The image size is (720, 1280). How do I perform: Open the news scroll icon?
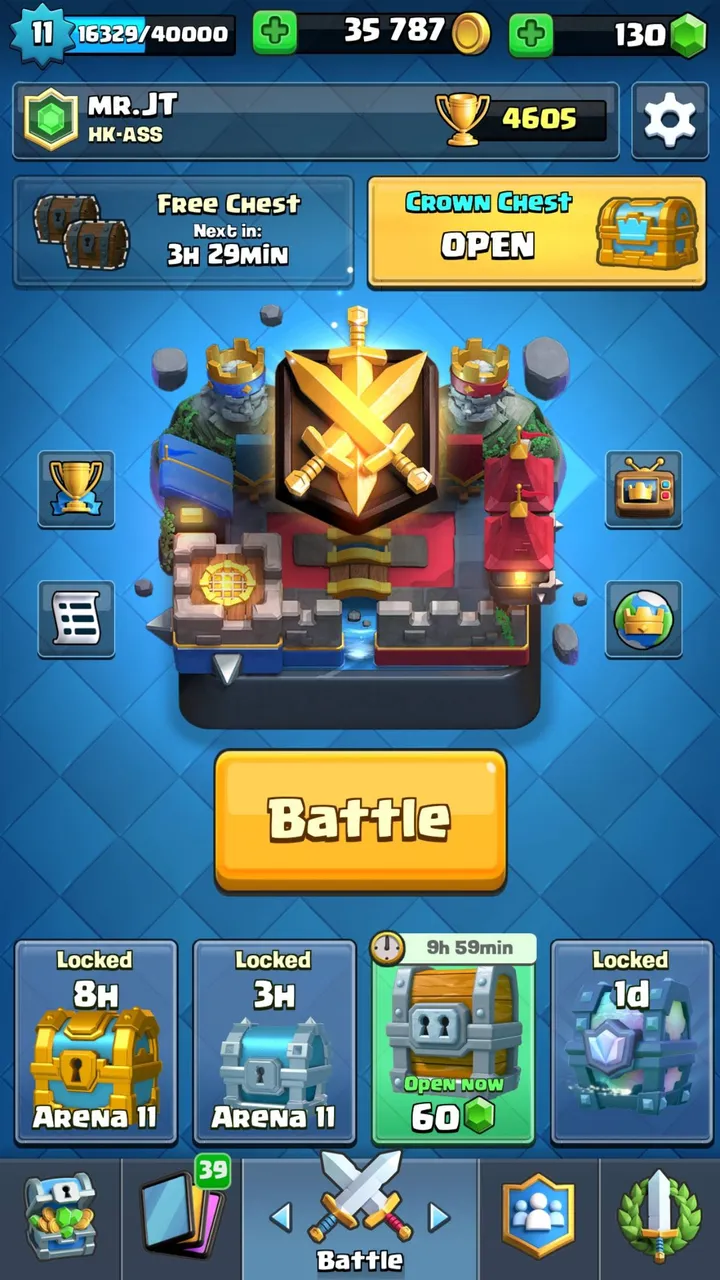(x=76, y=619)
